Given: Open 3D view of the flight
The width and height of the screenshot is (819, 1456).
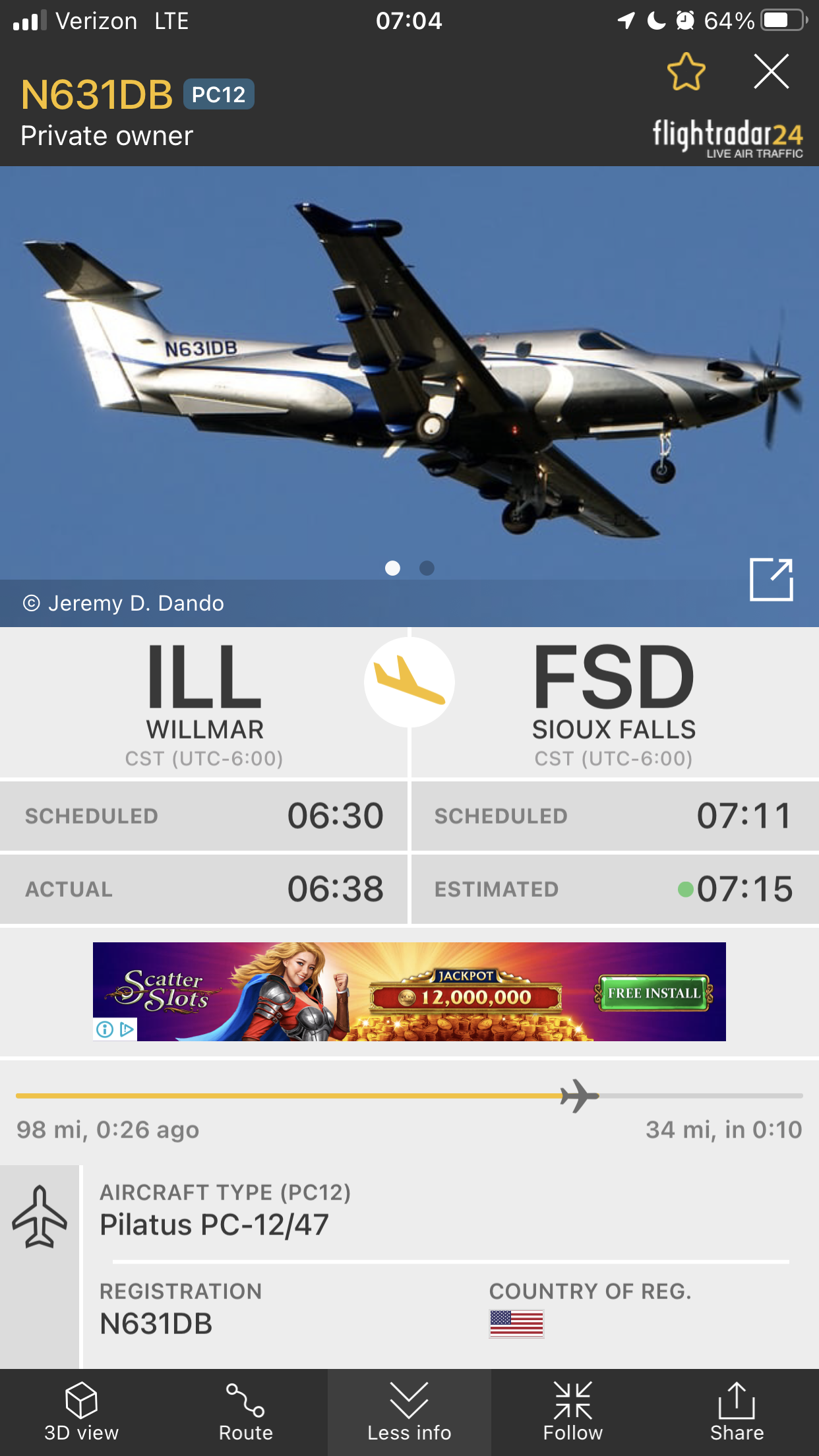Looking at the screenshot, I should pos(81,1412).
